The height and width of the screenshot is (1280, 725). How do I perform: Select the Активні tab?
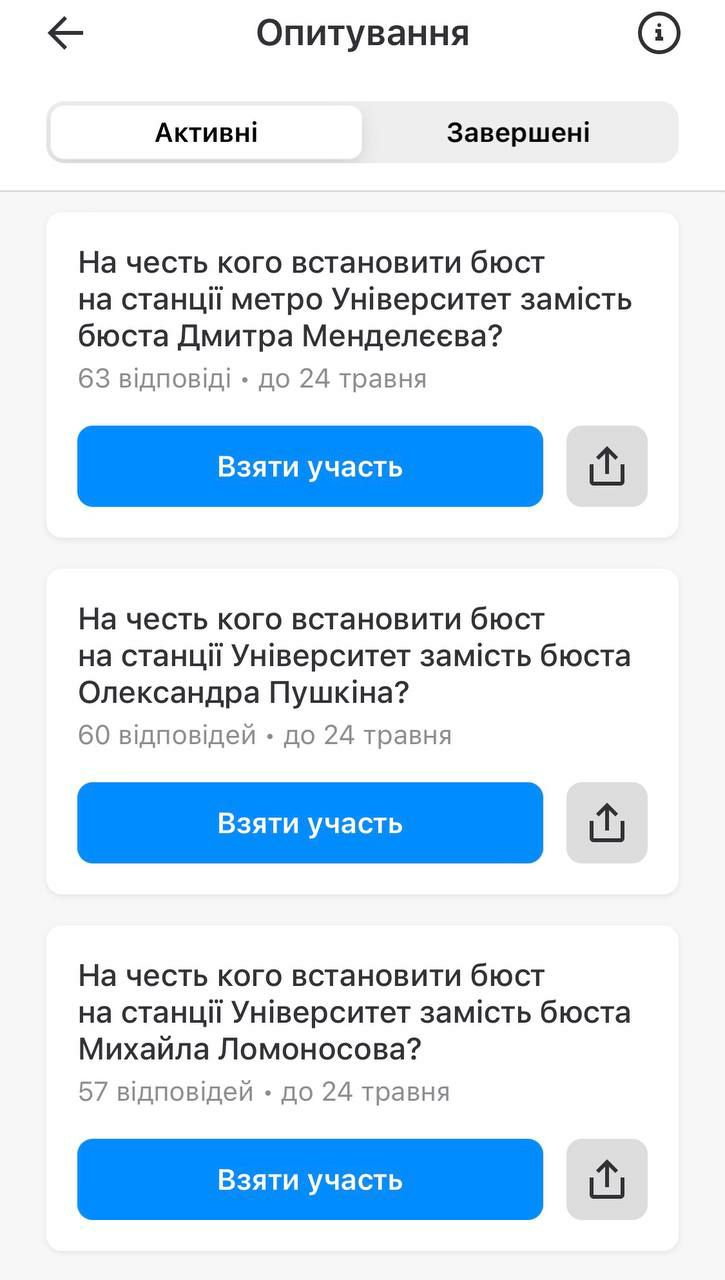[204, 131]
